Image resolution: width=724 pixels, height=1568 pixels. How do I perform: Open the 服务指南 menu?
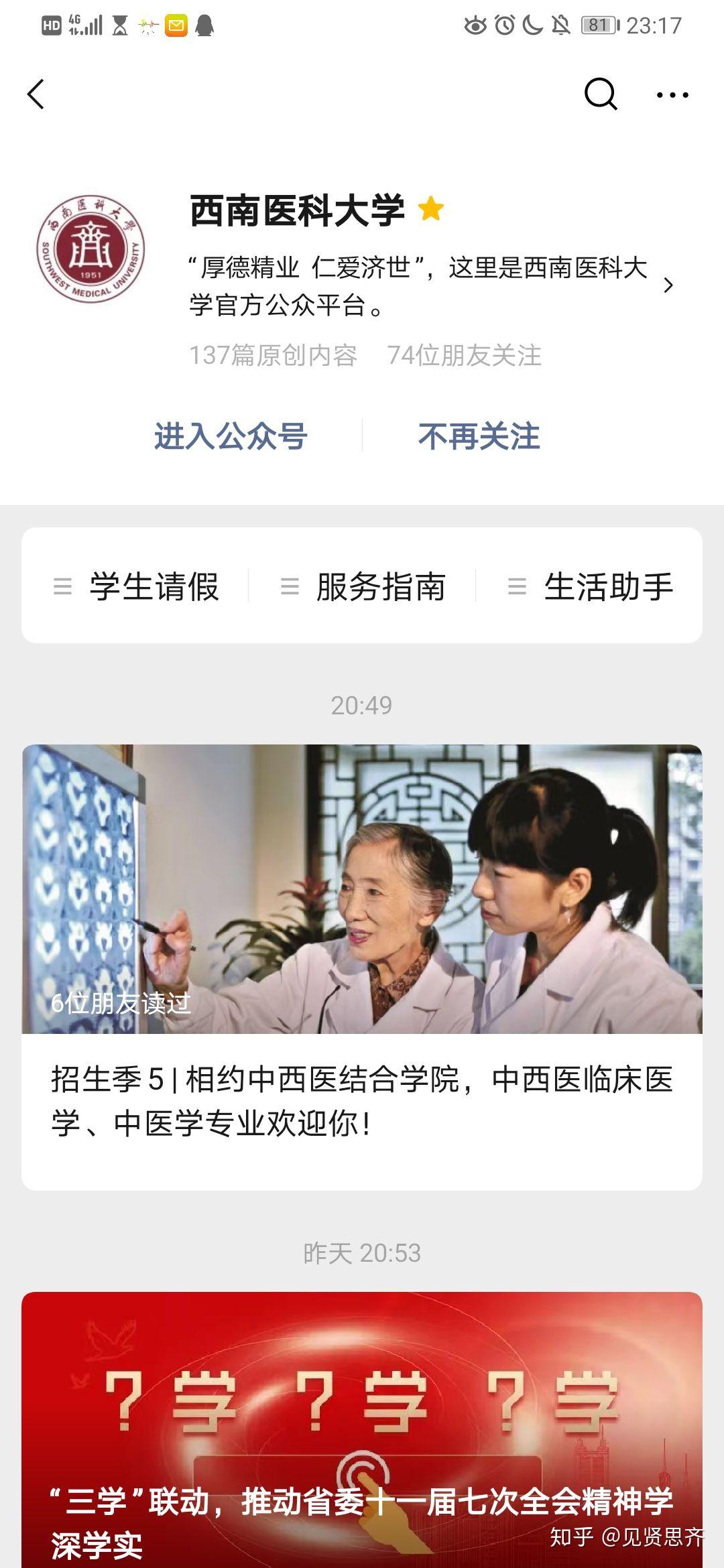tap(363, 586)
